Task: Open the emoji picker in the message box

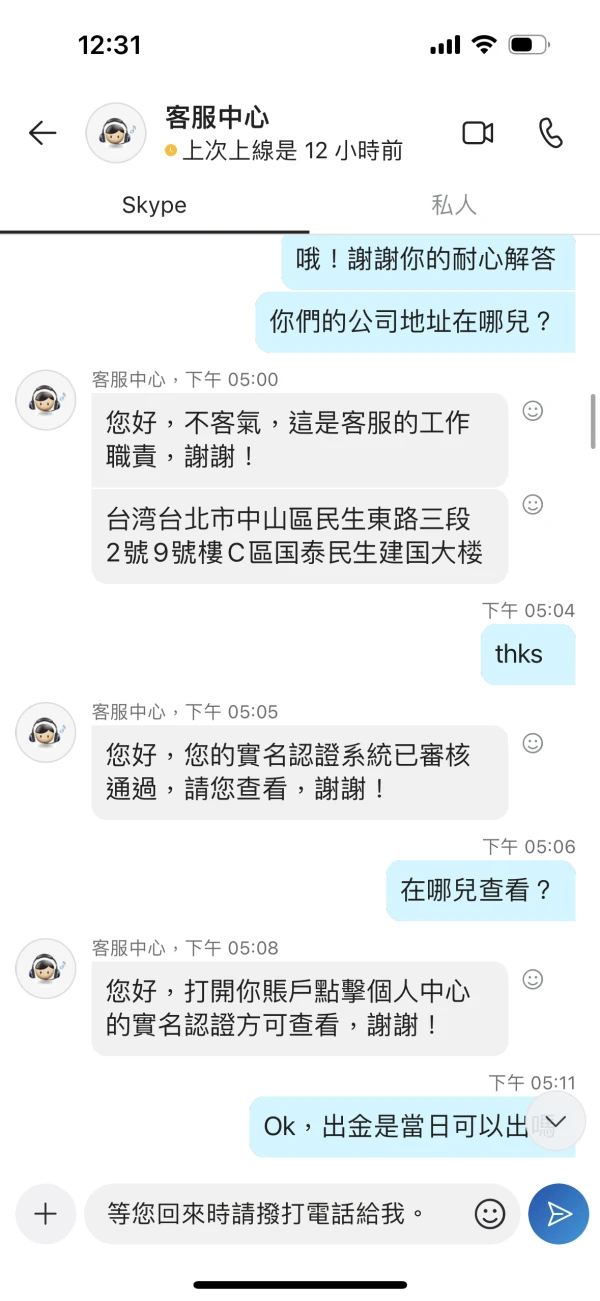Action: tap(489, 1214)
